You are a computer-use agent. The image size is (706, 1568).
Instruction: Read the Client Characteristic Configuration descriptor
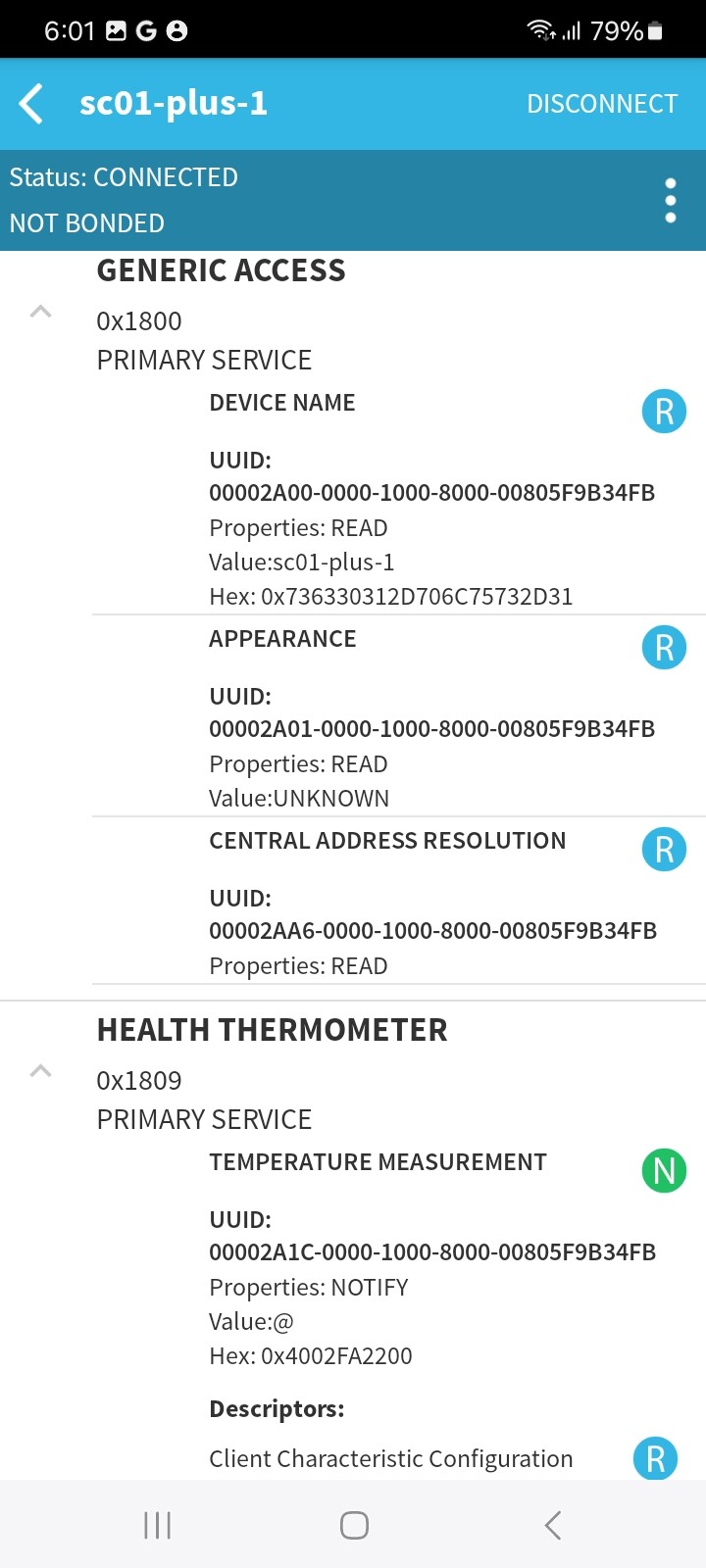pyautogui.click(x=655, y=1457)
